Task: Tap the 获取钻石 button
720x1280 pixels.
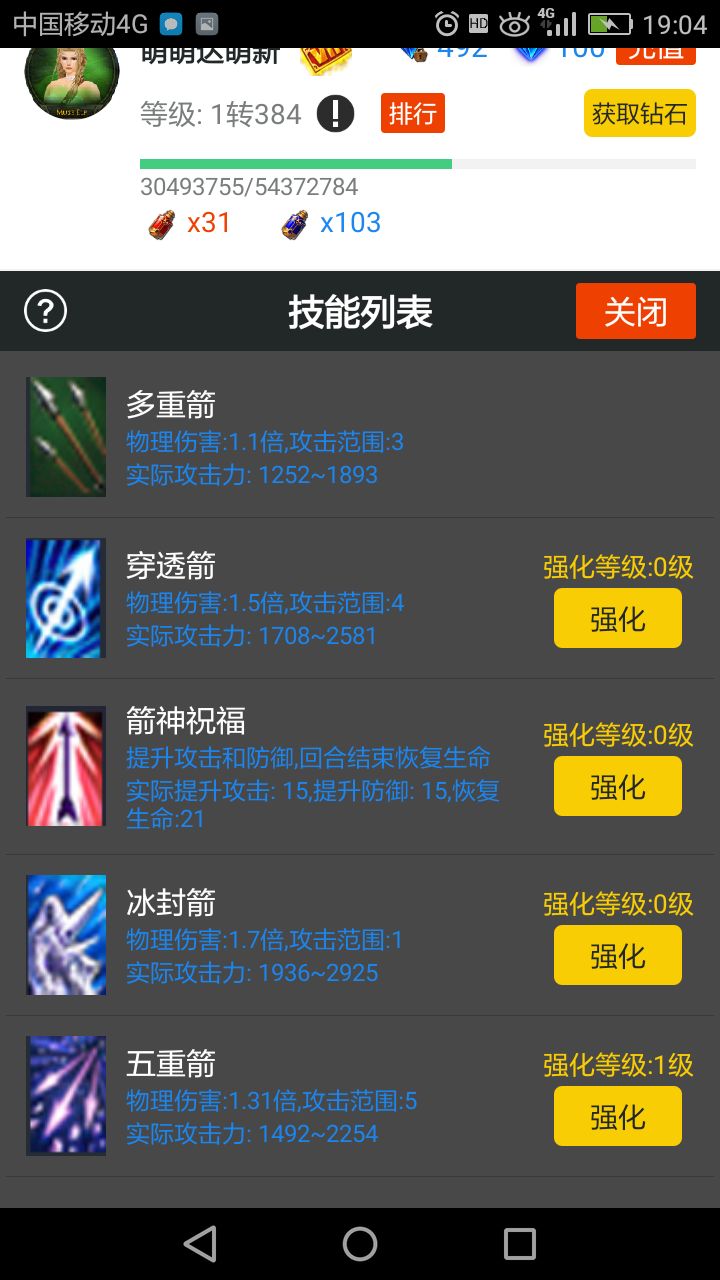Action: pos(639,114)
